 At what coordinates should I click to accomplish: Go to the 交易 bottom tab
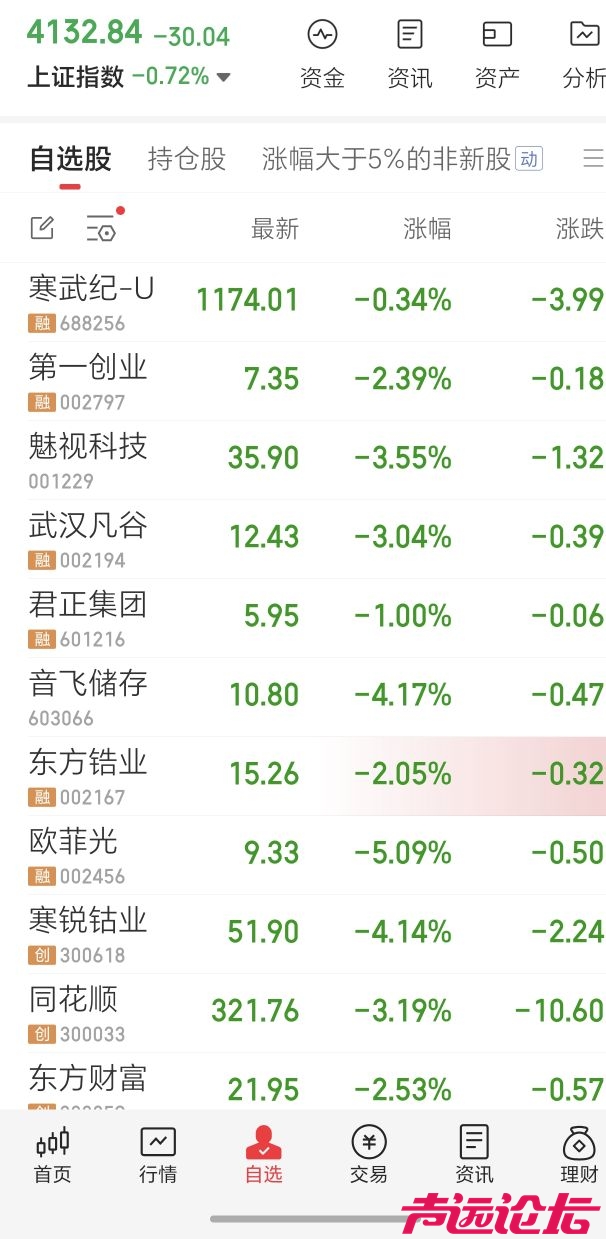click(369, 1155)
